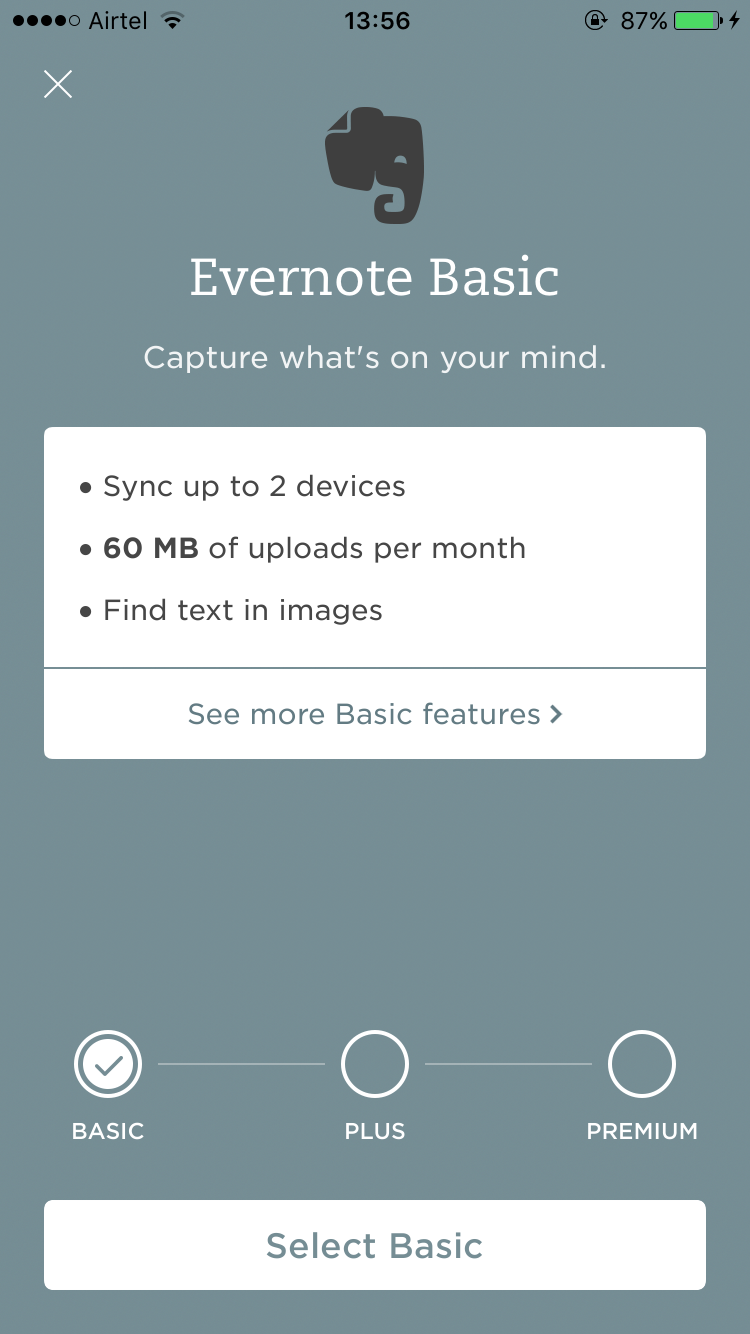The image size is (750, 1334).
Task: Tap the Select Basic button
Action: click(x=375, y=1245)
